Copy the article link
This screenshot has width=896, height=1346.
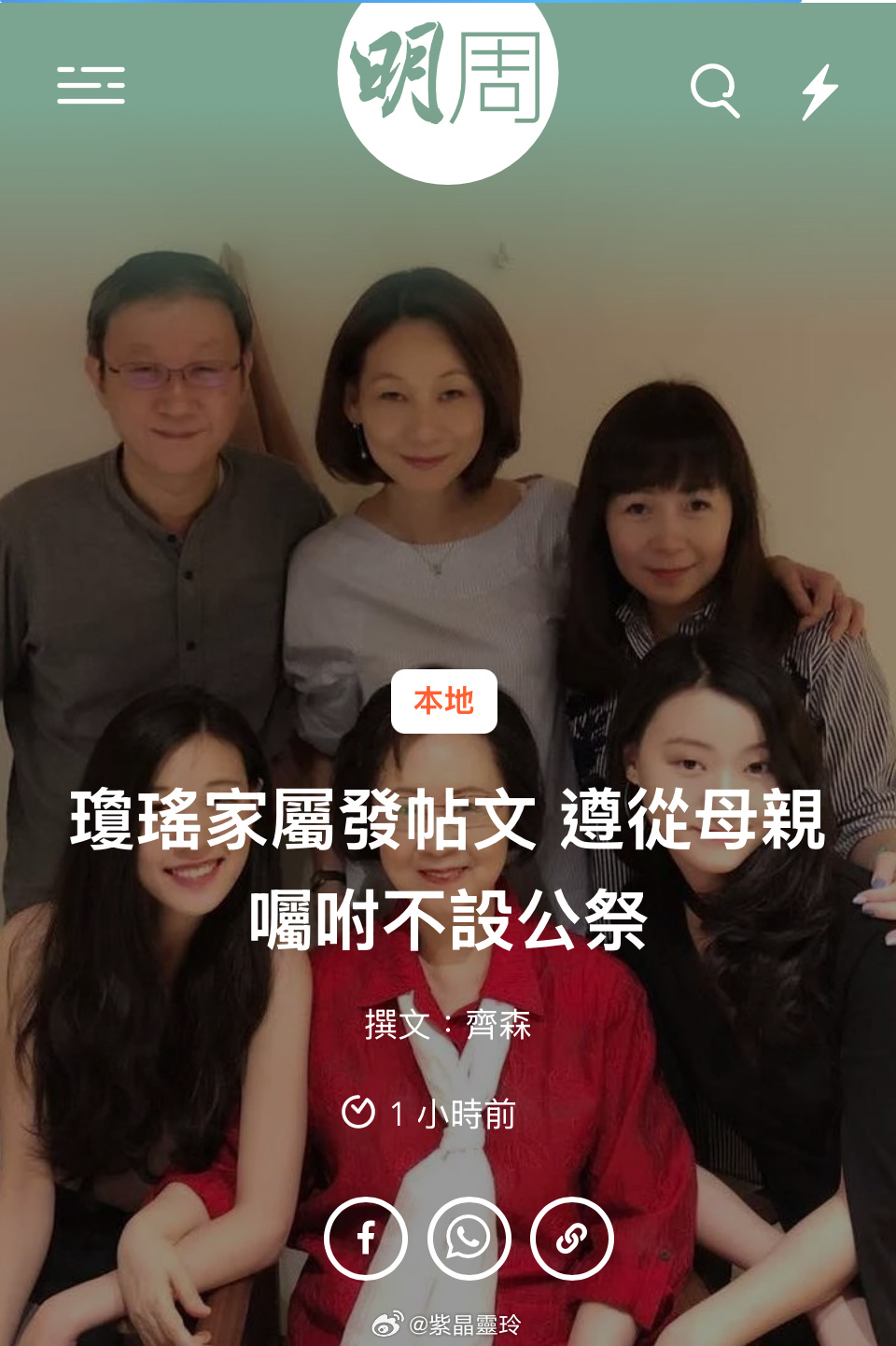click(x=571, y=1239)
